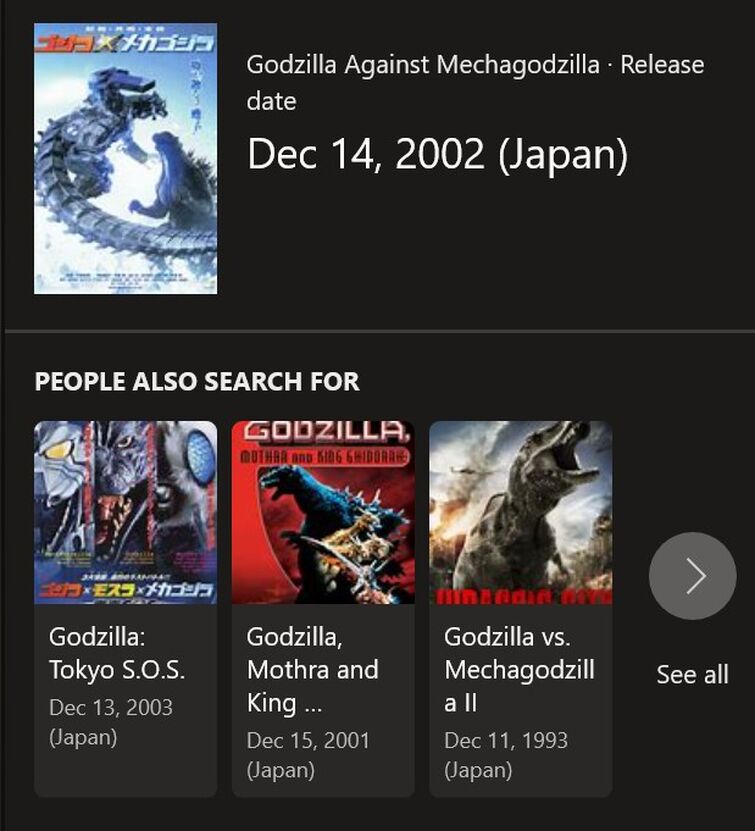View the Godzilla vs. Mechagodzilla II card
Image resolution: width=755 pixels, height=831 pixels.
(520, 608)
